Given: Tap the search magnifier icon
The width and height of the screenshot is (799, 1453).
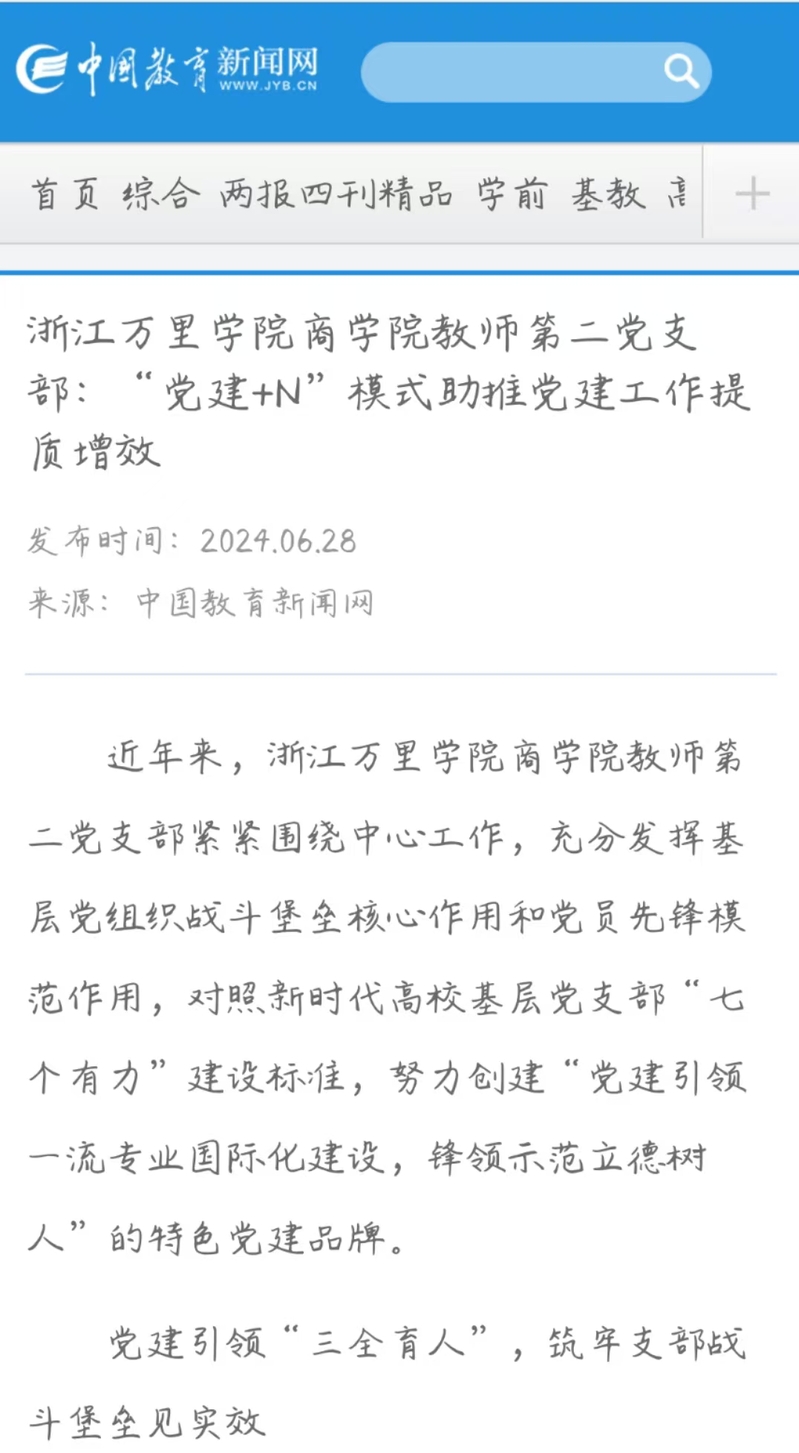Looking at the screenshot, I should [x=681, y=71].
